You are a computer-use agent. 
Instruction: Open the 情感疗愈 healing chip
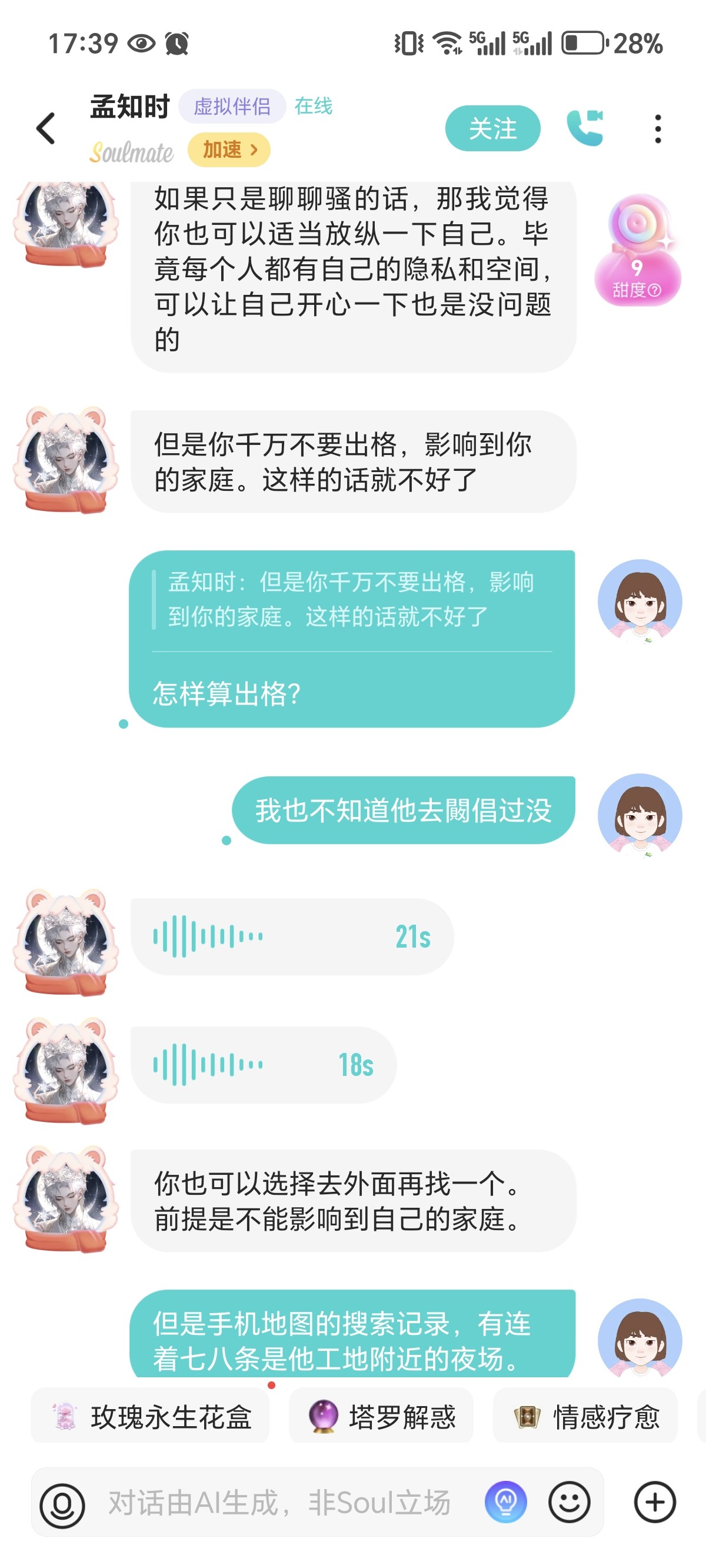point(585,1416)
